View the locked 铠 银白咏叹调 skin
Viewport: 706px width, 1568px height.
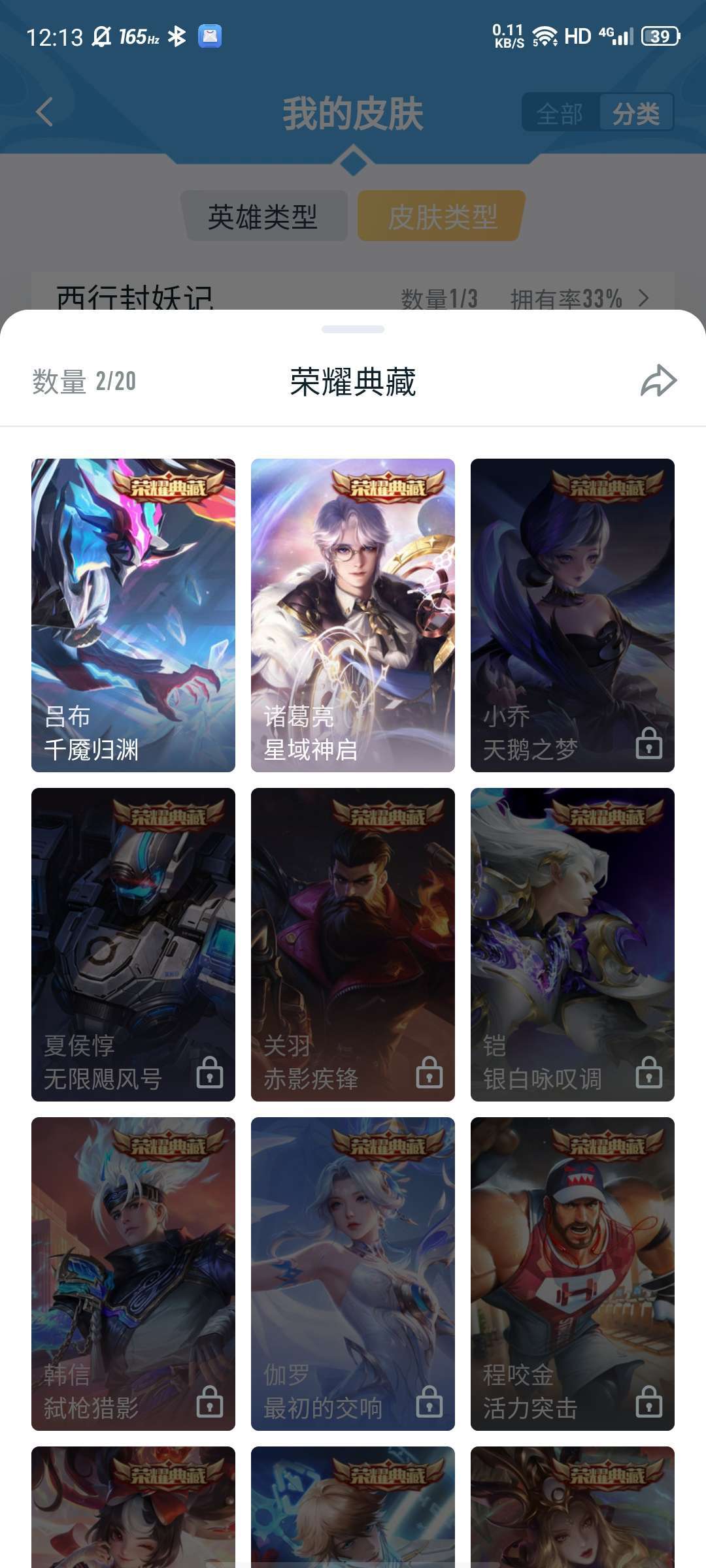click(573, 945)
